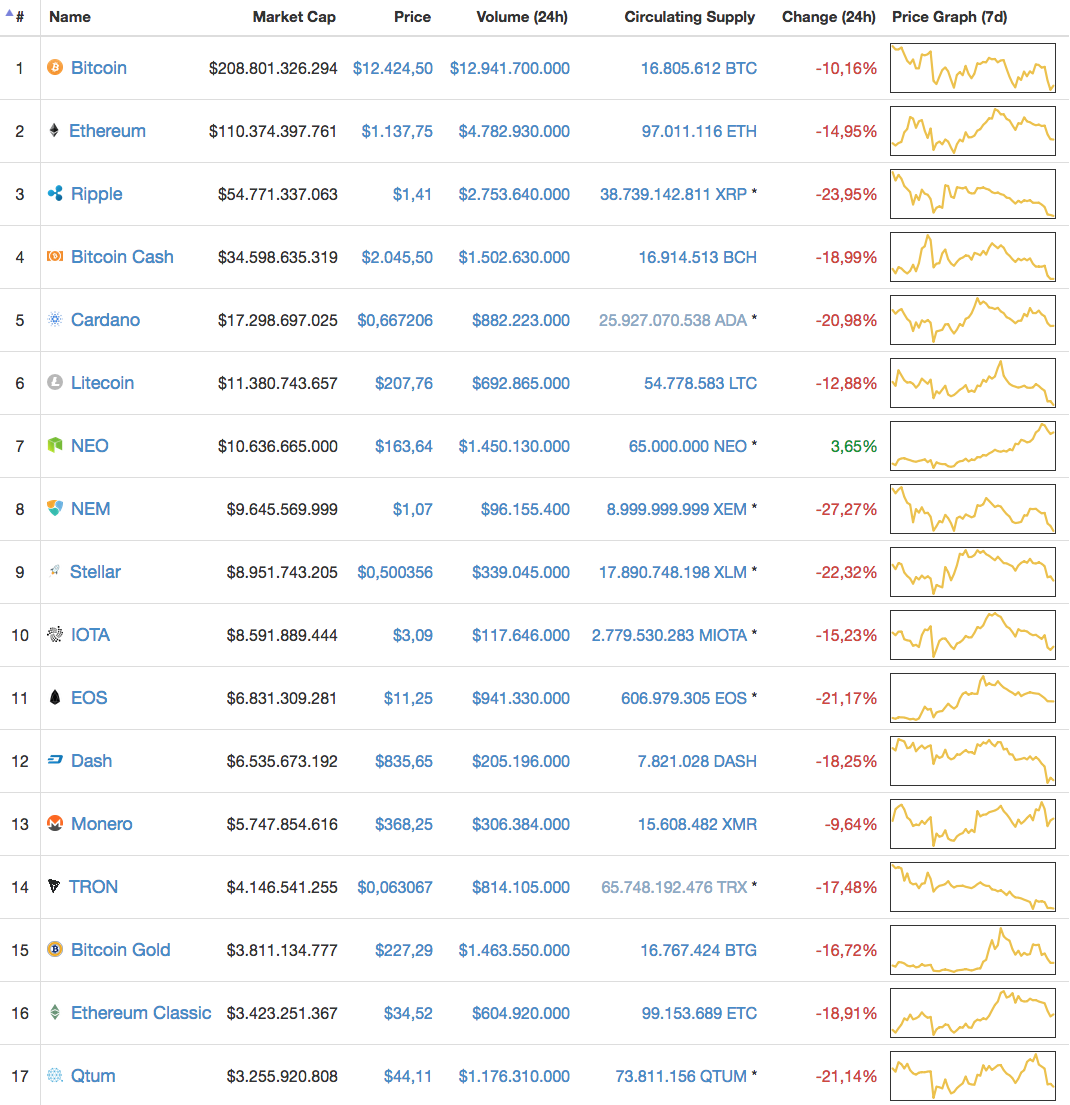Open the Stellar link
This screenshot has height=1105, width=1070.
pos(95,572)
